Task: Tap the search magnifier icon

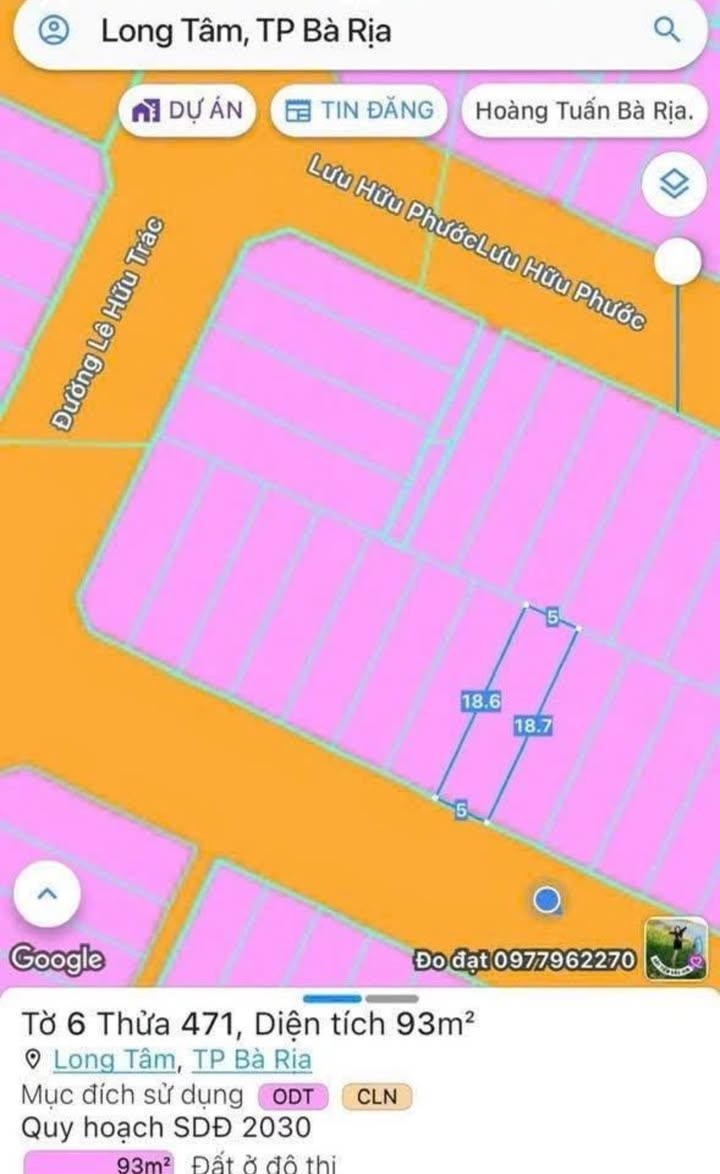Action: tap(666, 30)
